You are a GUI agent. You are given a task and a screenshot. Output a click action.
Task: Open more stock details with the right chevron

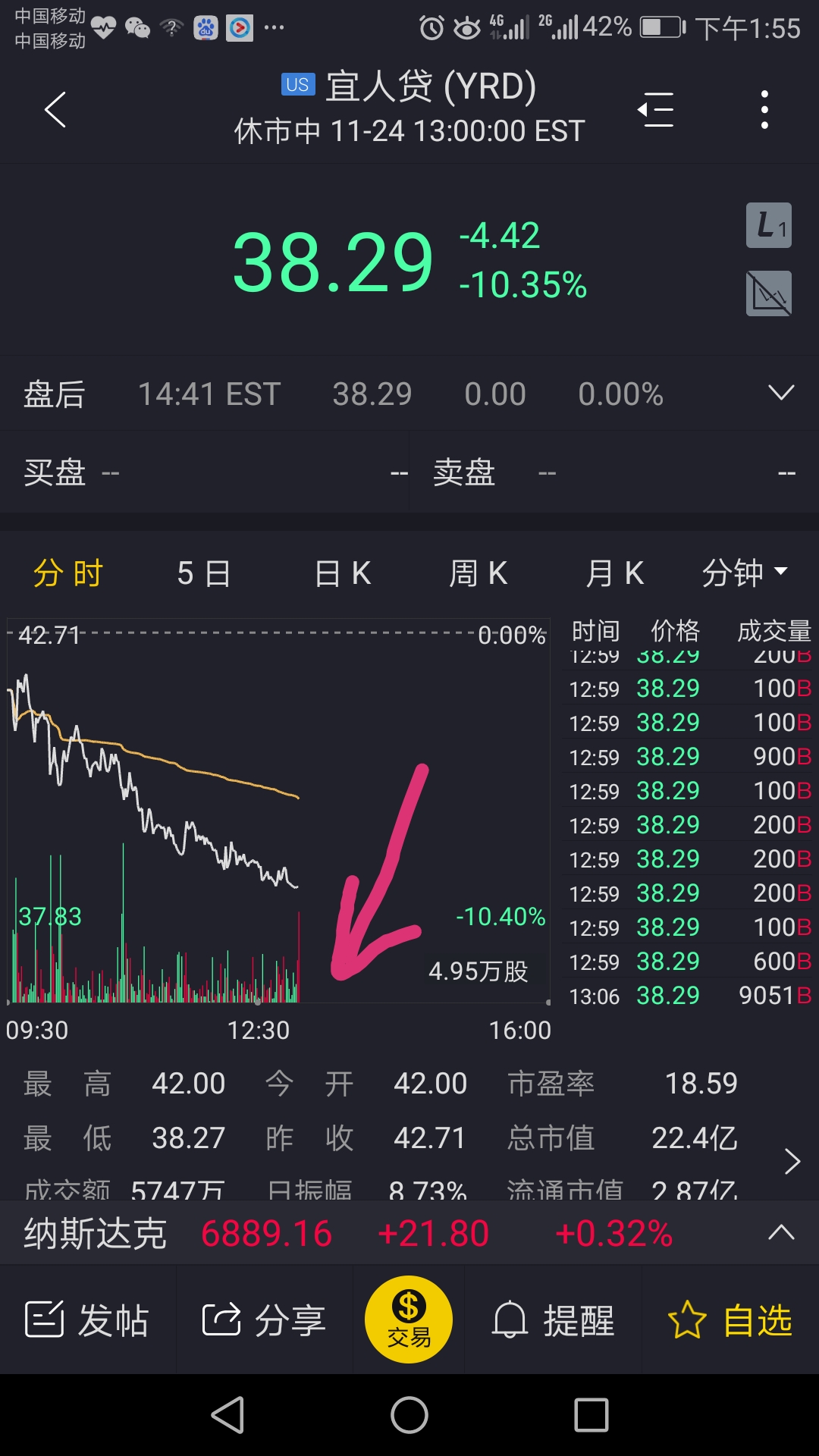[x=792, y=1161]
